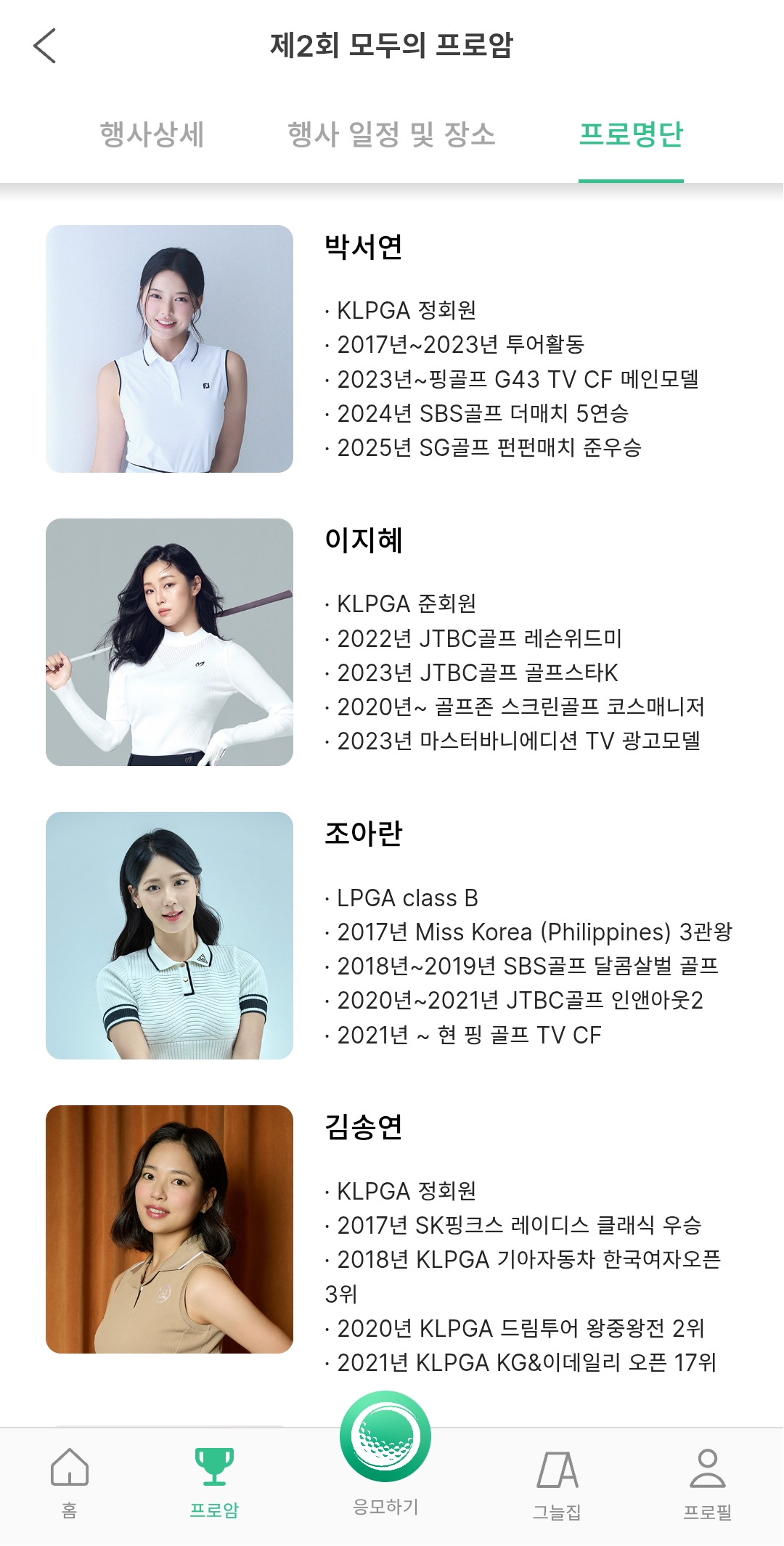Tap the 응모하기 golf ball button
Viewport: 784px width, 1546px height.
point(385,1438)
